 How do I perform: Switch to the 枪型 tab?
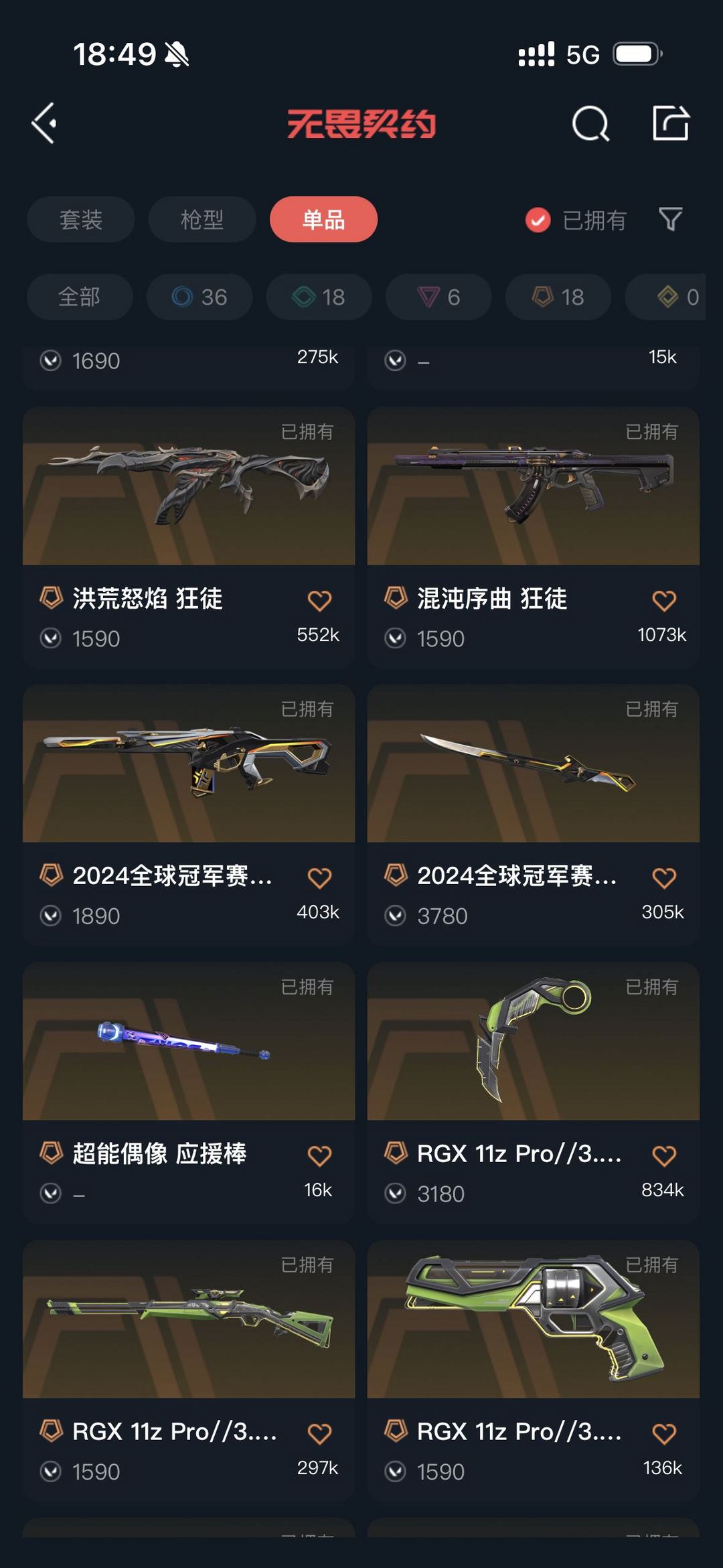[202, 220]
